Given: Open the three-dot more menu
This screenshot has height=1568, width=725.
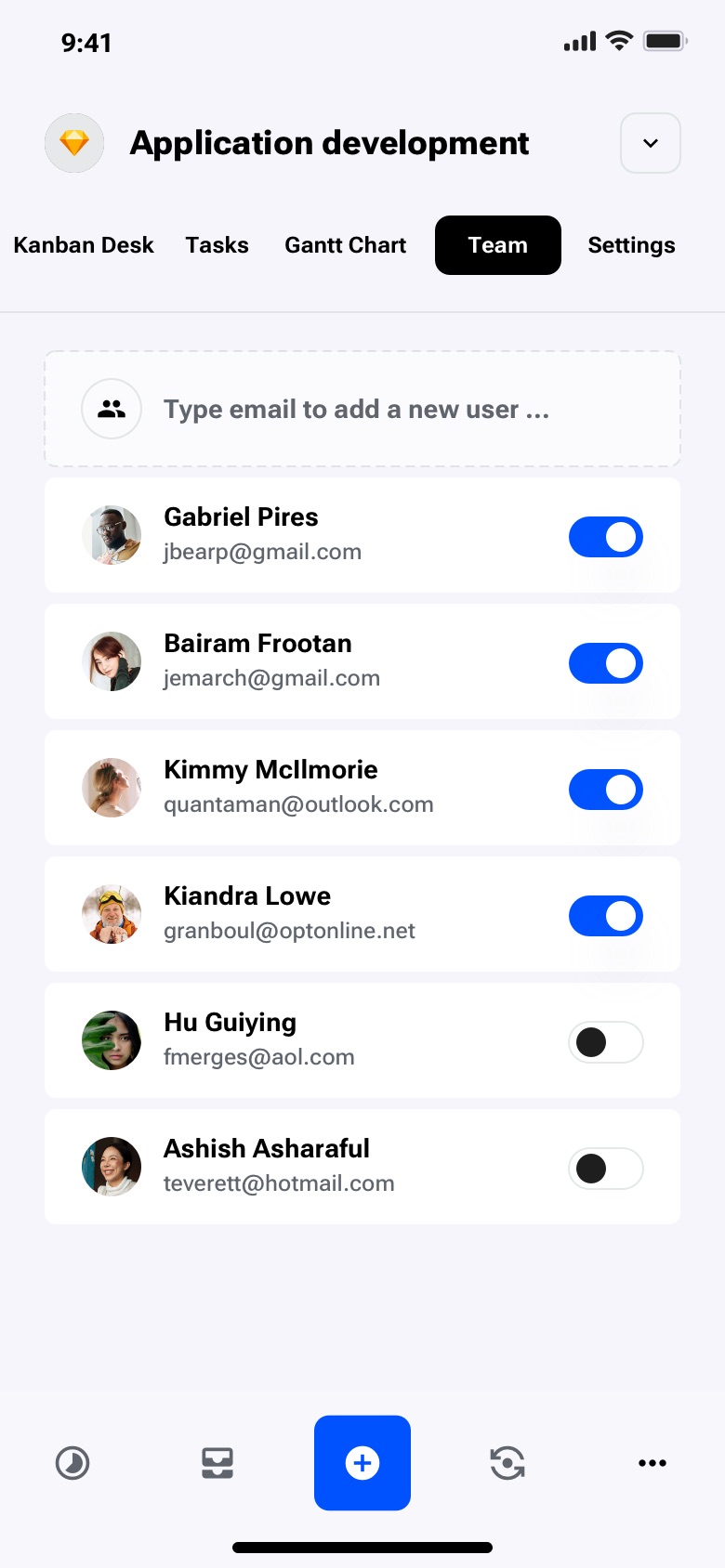Looking at the screenshot, I should click(x=652, y=1463).
